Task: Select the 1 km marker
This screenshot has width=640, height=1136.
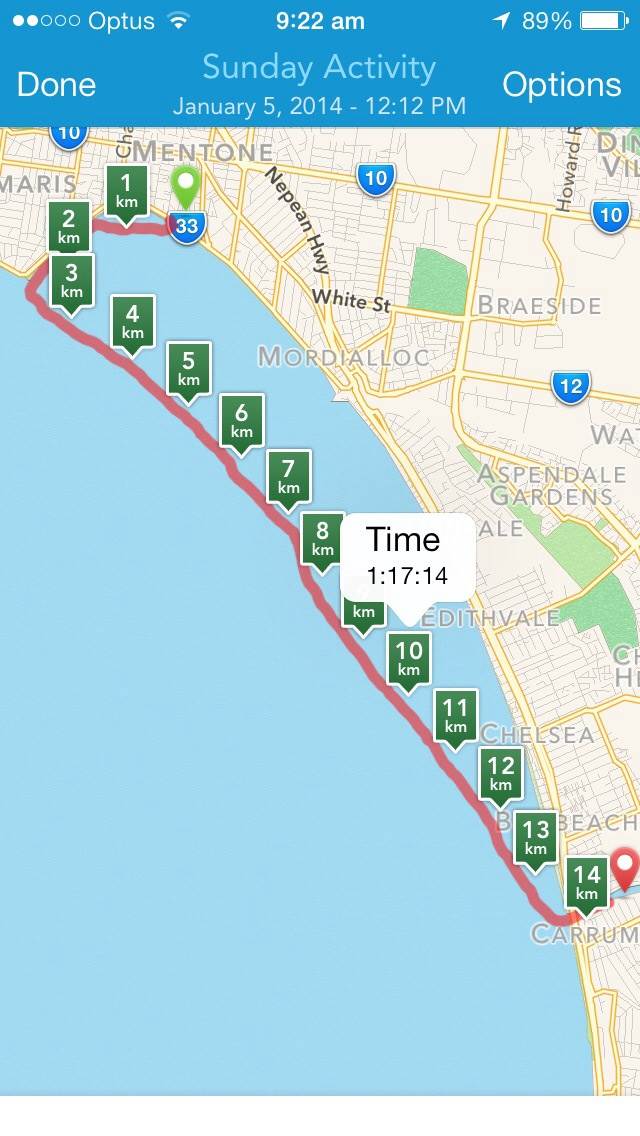Action: [126, 189]
